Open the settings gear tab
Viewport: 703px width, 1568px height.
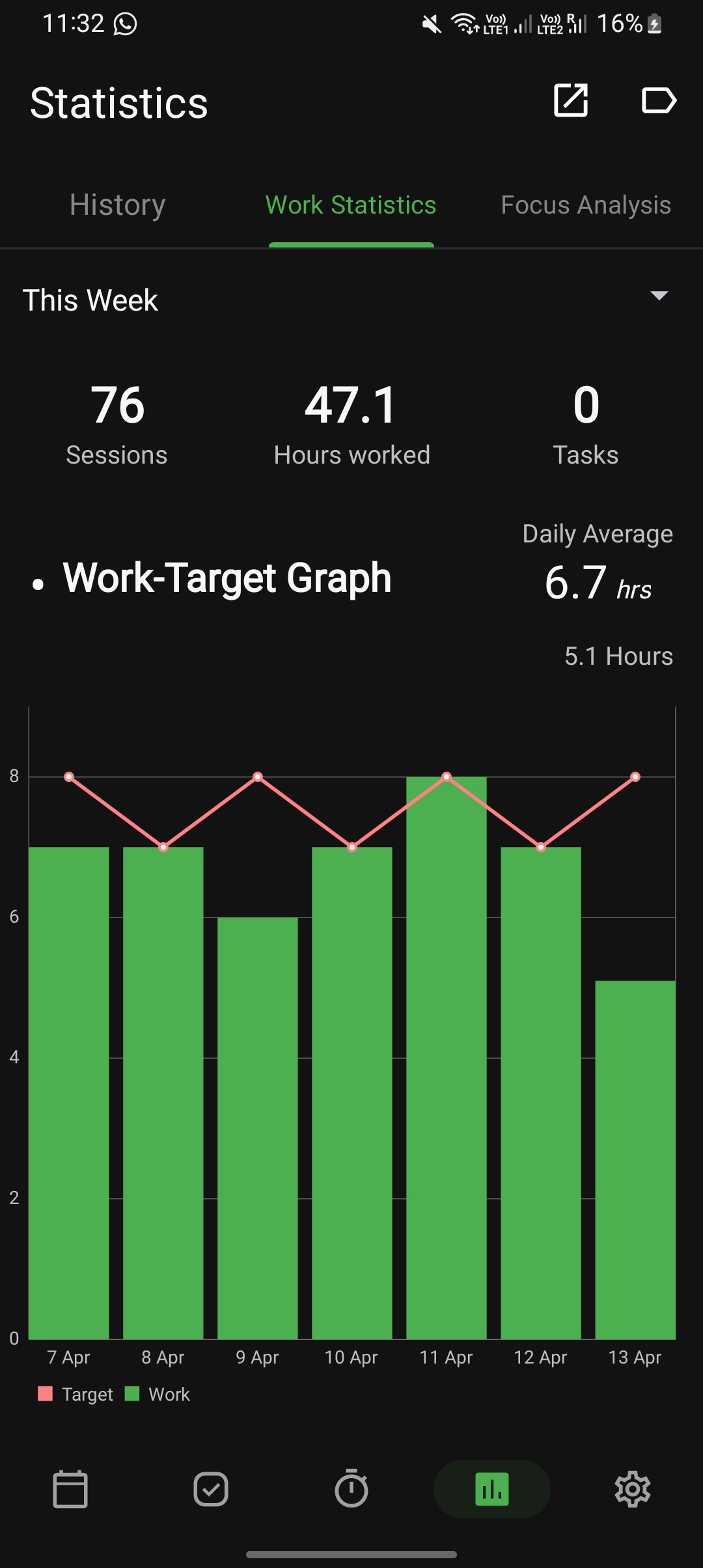tap(633, 1489)
